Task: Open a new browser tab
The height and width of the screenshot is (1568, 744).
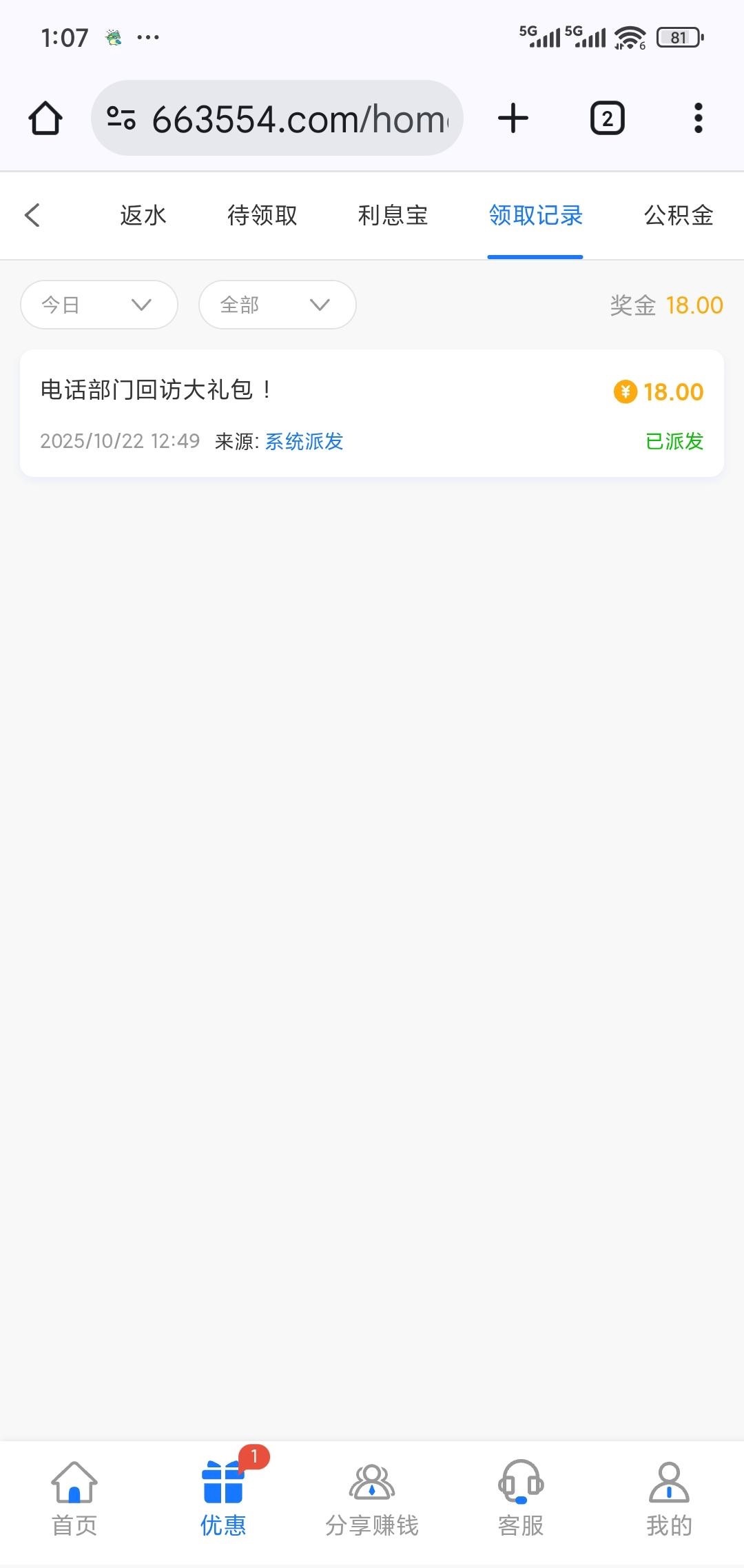Action: point(513,119)
